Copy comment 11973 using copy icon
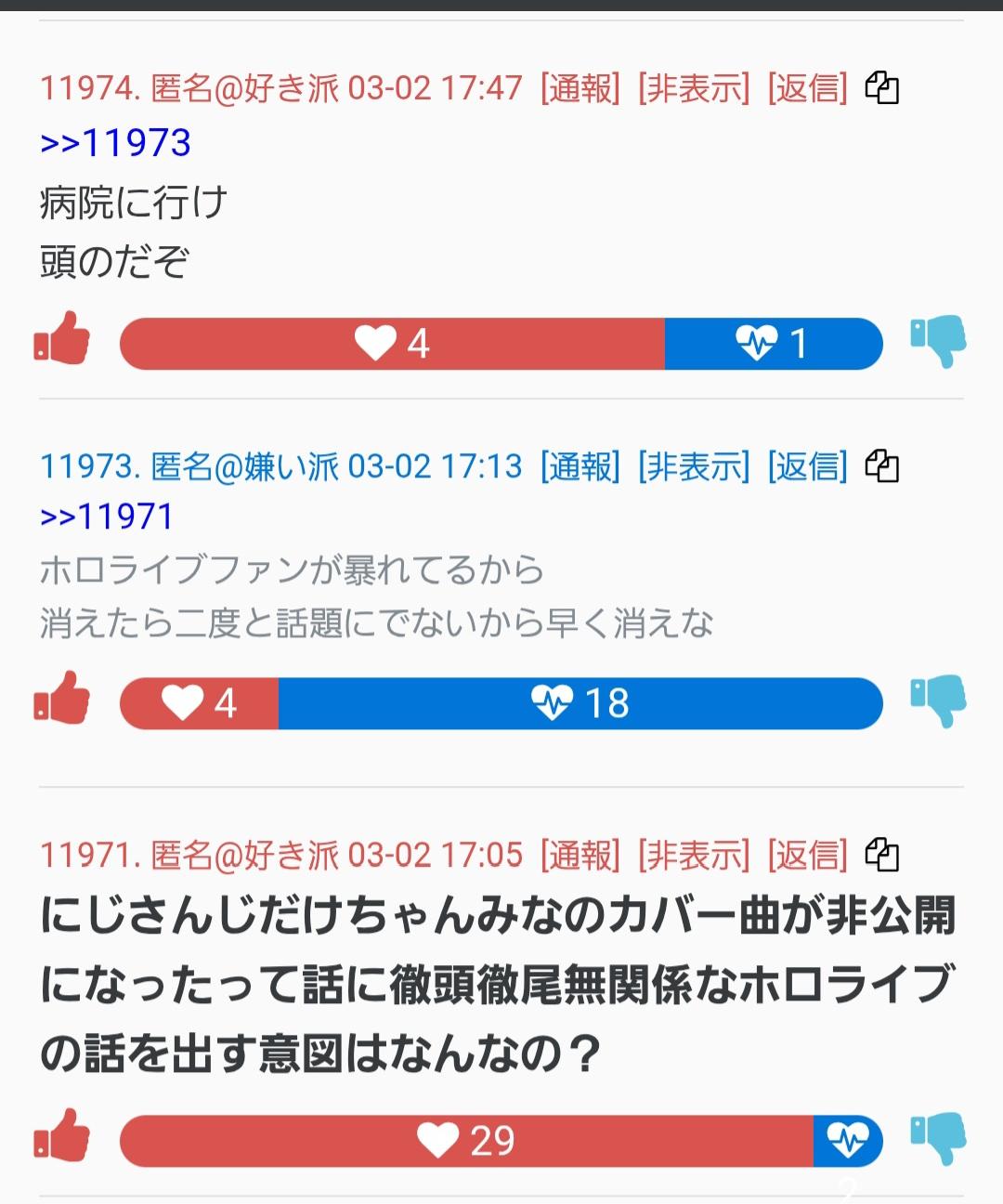The width and height of the screenshot is (1003, 1204). [x=881, y=465]
